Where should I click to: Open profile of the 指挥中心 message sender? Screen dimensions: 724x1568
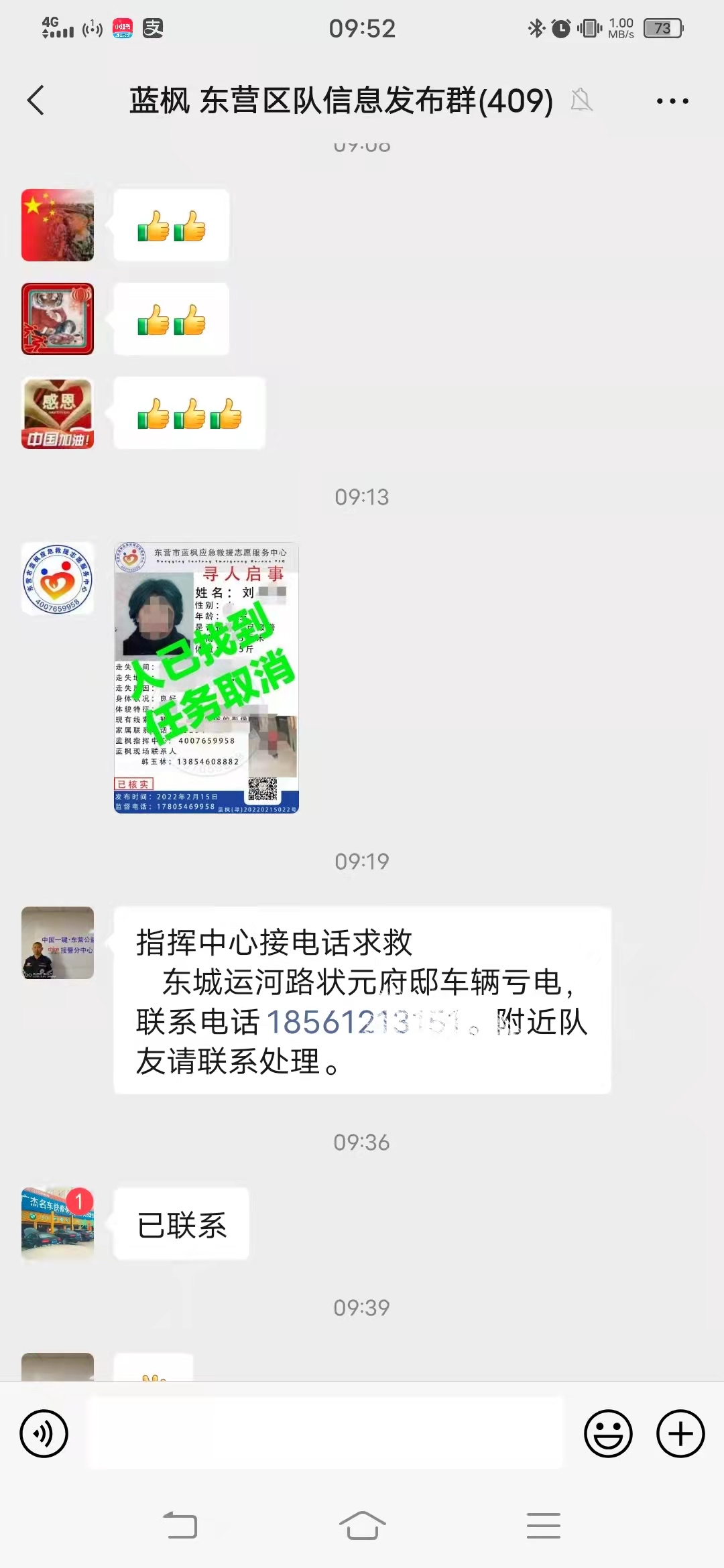pyautogui.click(x=58, y=943)
